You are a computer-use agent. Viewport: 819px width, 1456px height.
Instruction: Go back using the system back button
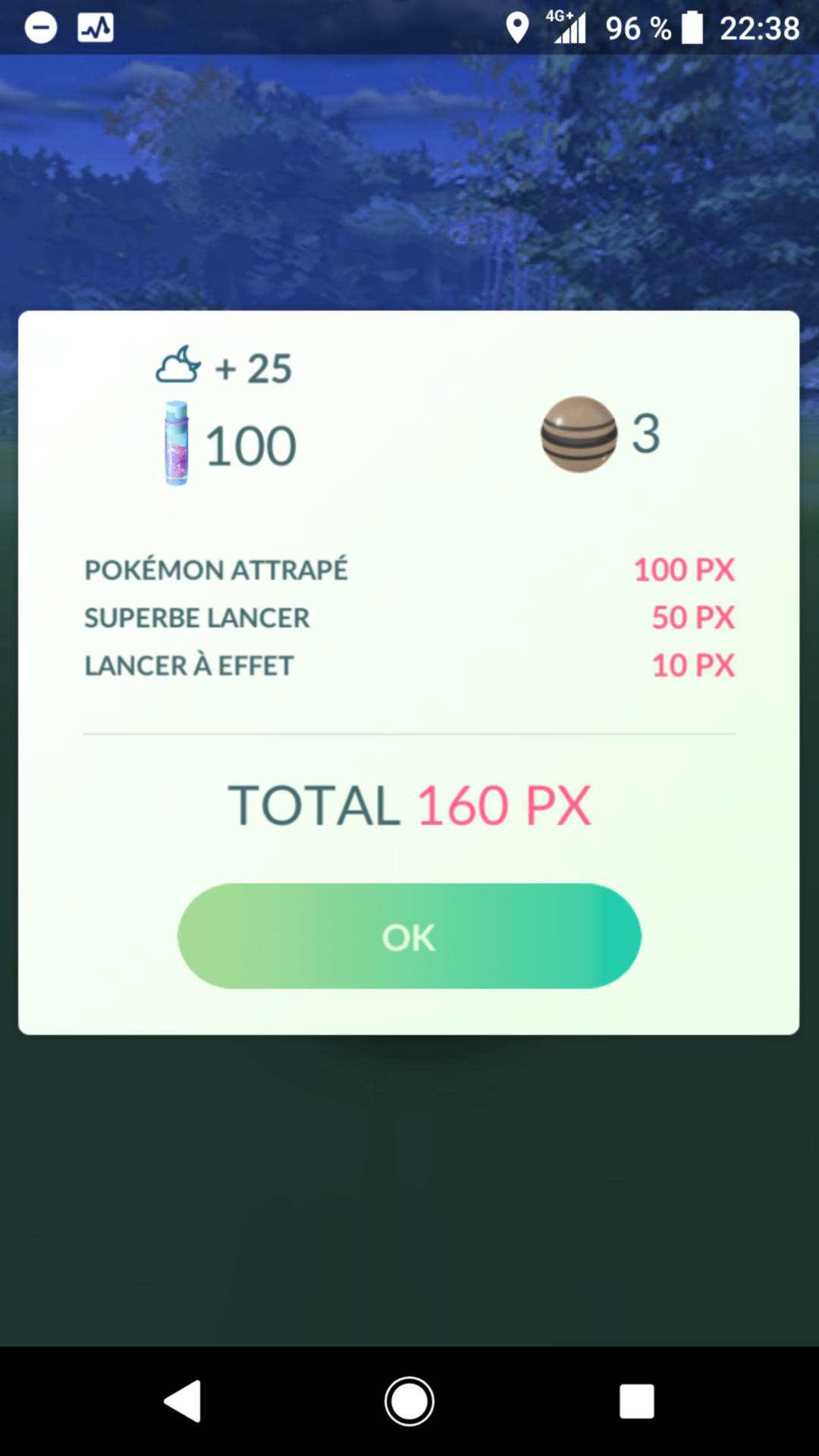tap(183, 1401)
